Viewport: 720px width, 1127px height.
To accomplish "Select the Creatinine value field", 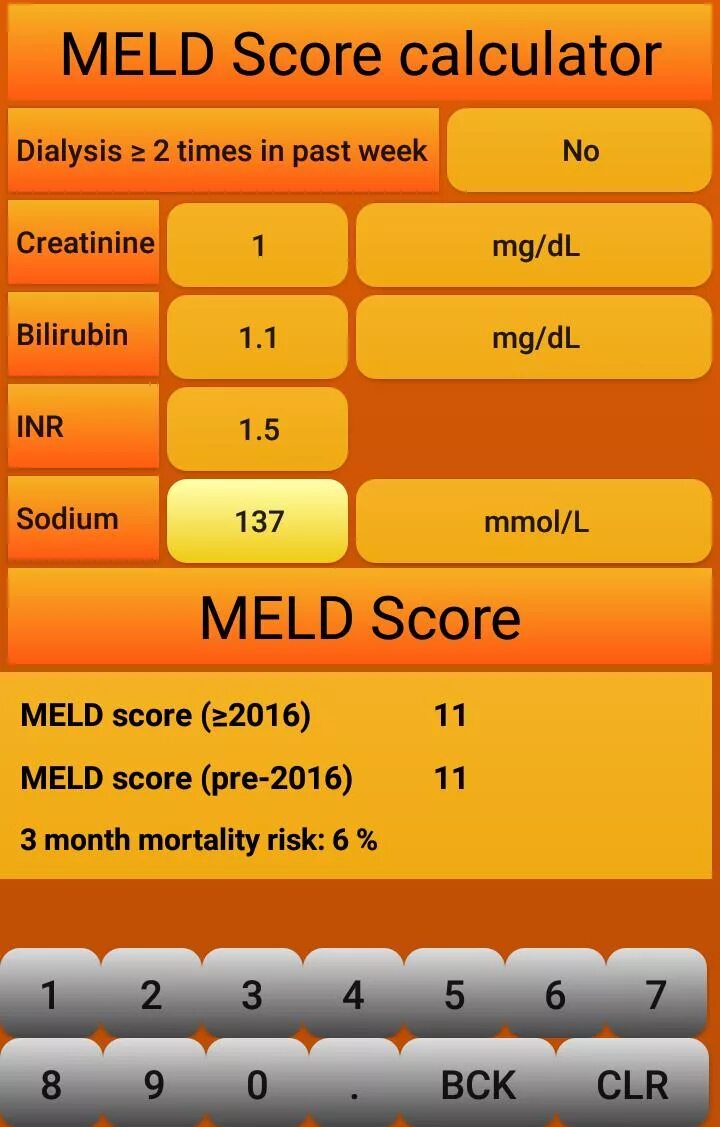I will (x=258, y=245).
